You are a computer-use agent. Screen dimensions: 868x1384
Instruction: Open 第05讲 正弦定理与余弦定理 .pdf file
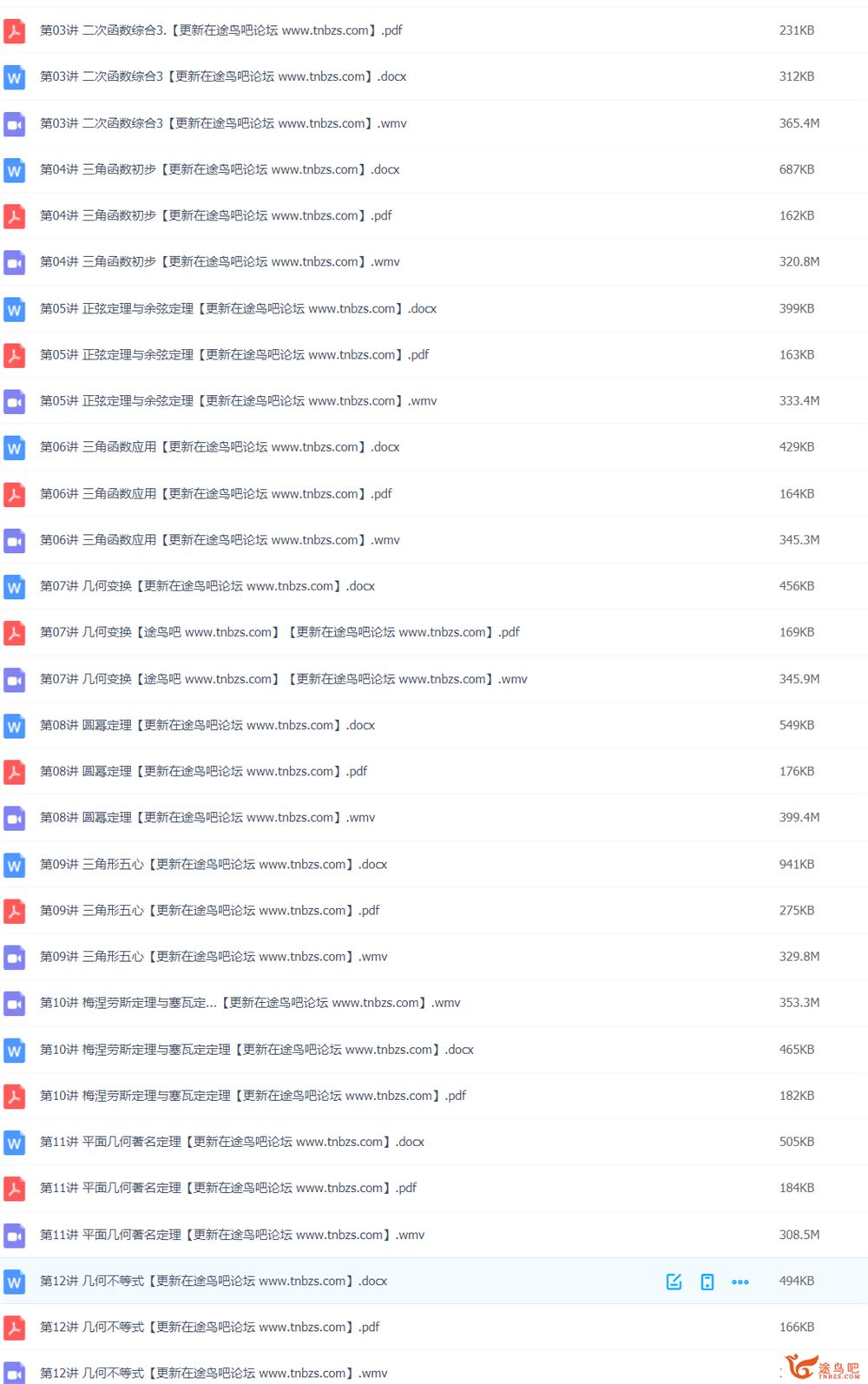click(x=234, y=354)
